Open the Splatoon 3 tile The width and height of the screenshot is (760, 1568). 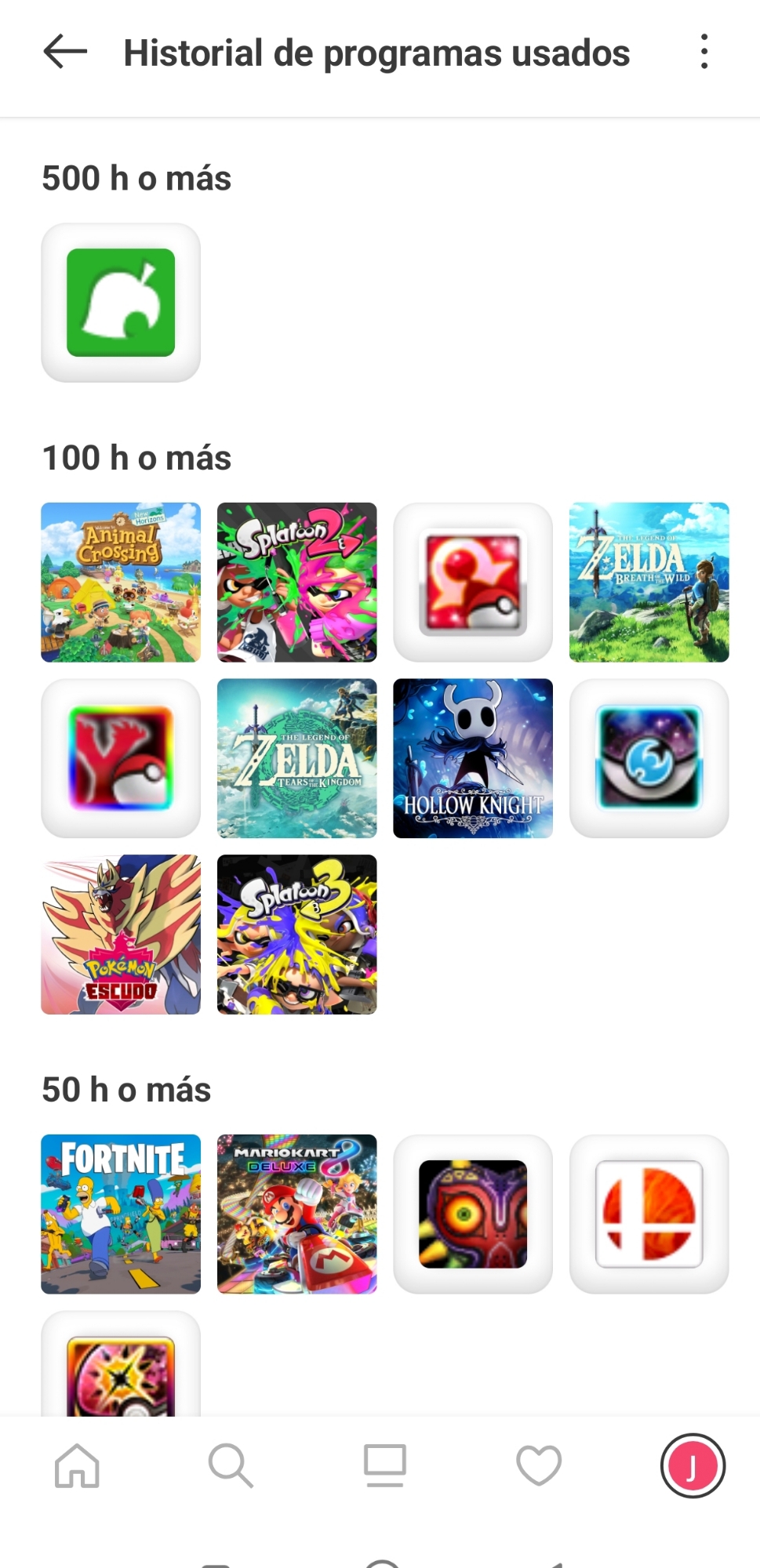pos(296,935)
